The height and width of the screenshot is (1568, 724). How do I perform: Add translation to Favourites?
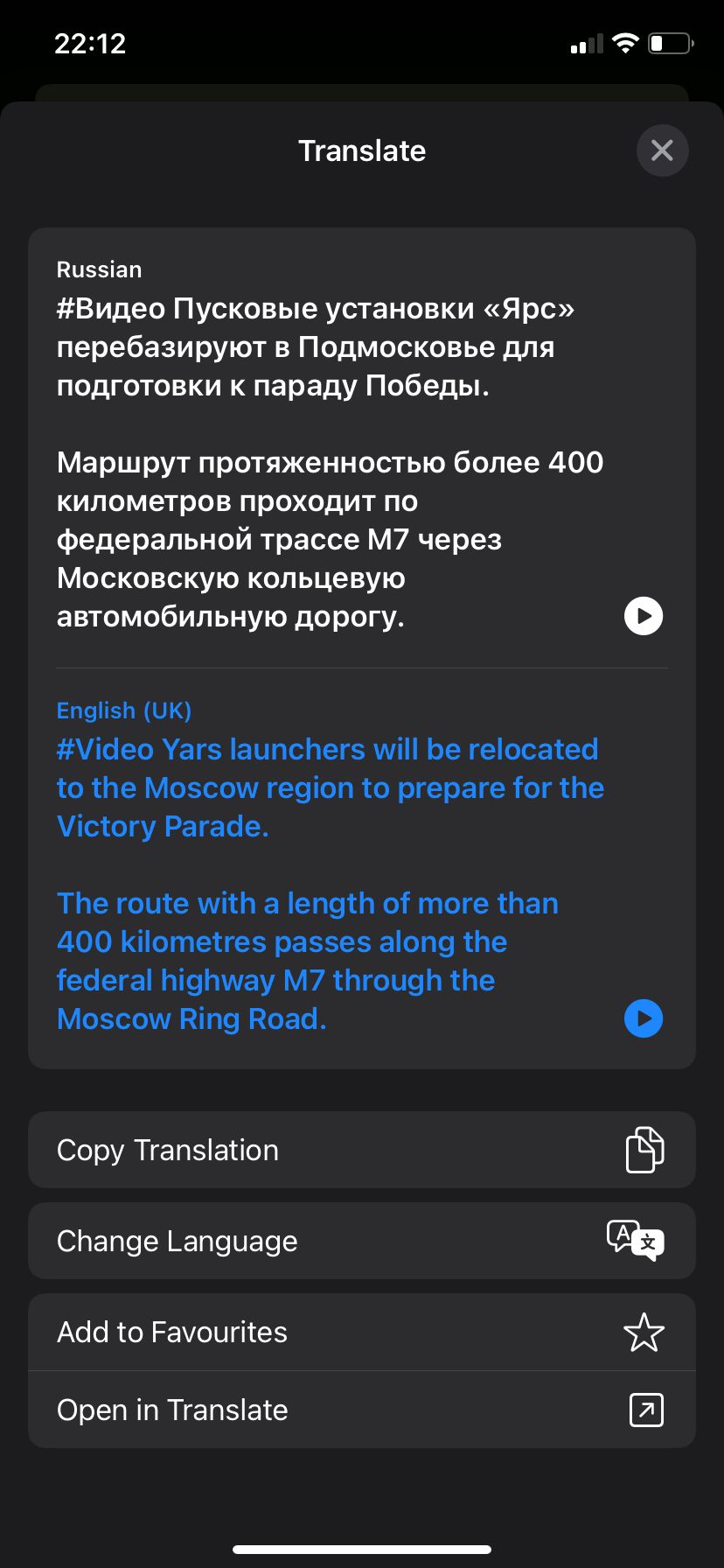[362, 1332]
